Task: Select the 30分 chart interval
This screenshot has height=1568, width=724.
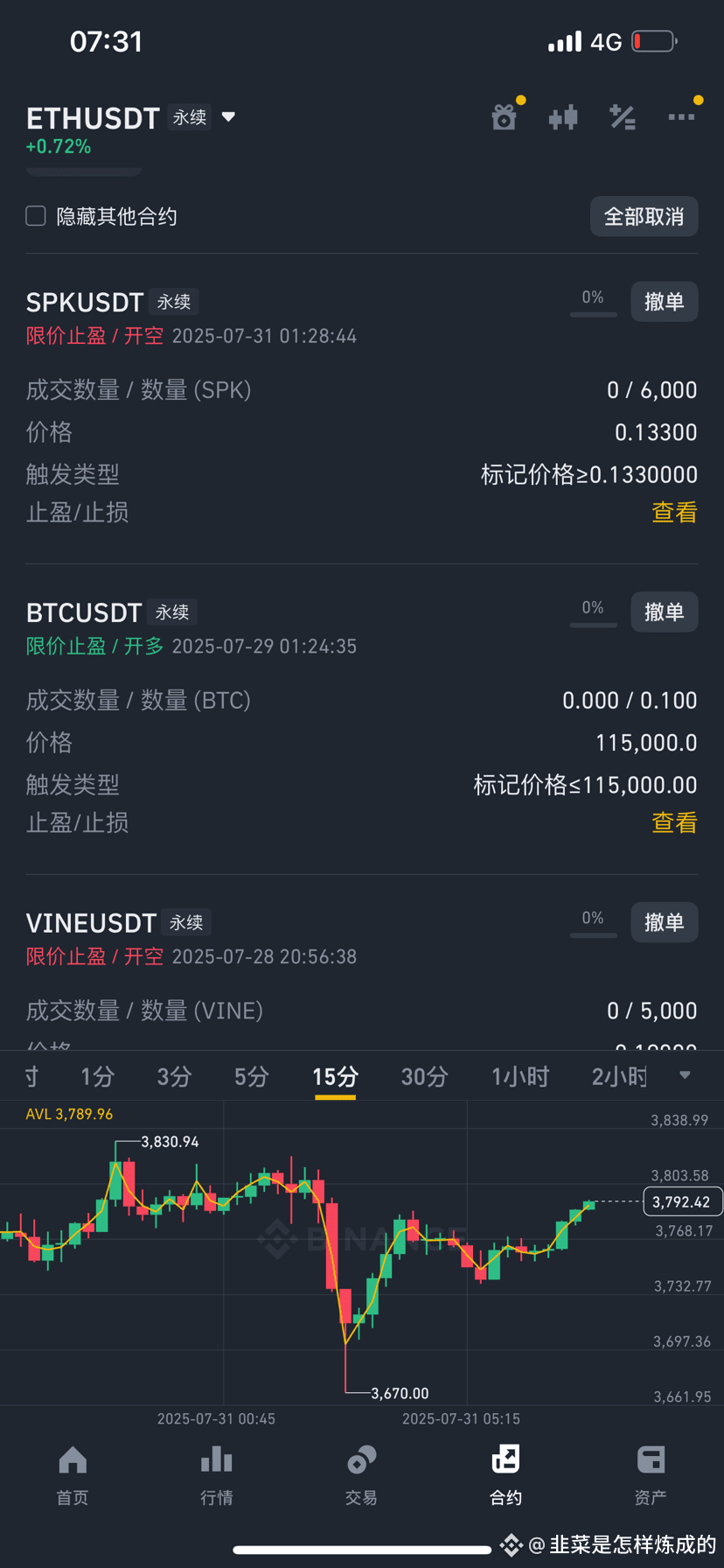Action: [x=425, y=1076]
